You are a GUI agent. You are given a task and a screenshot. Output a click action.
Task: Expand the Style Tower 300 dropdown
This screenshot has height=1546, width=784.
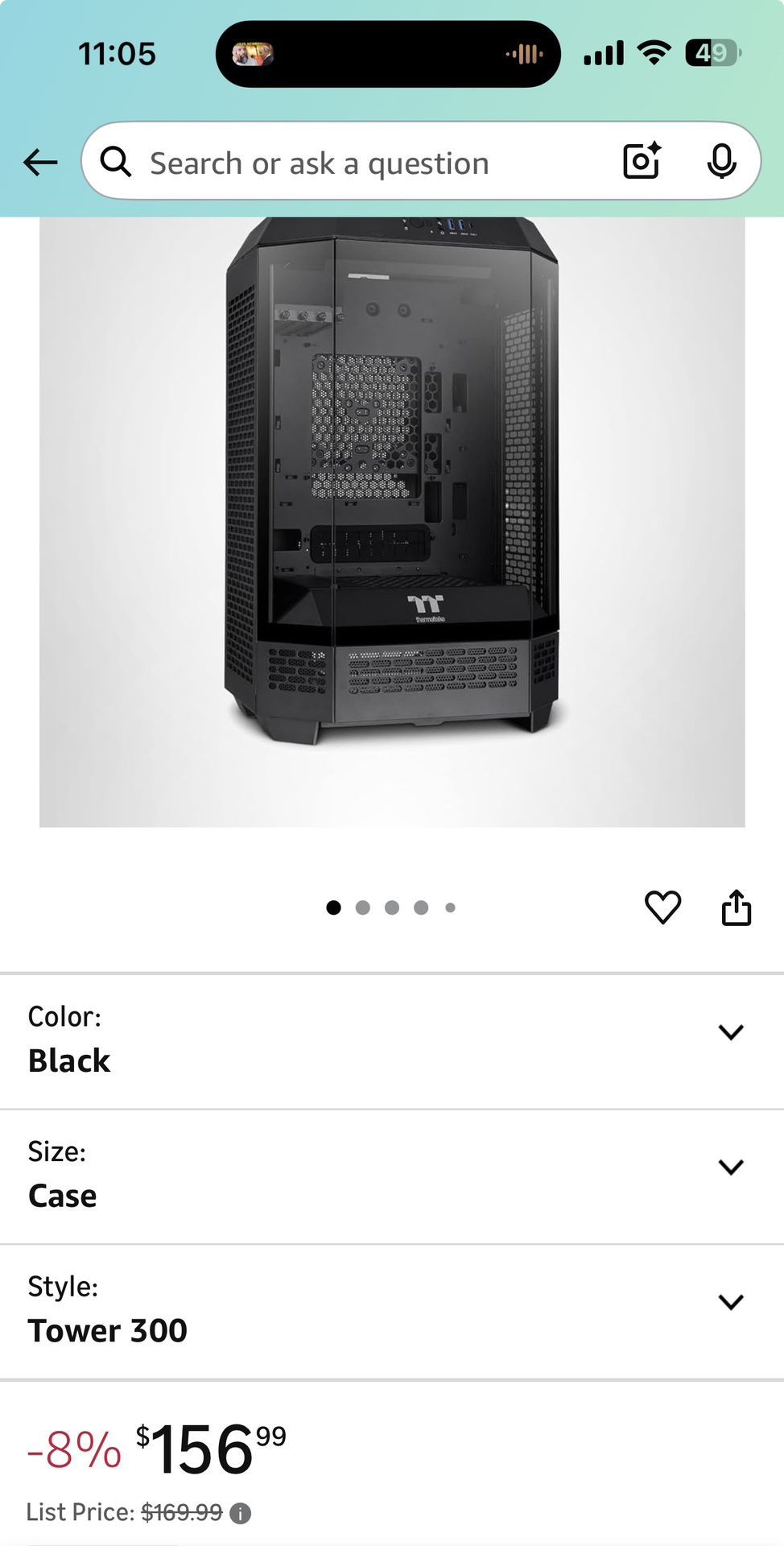(392, 1311)
